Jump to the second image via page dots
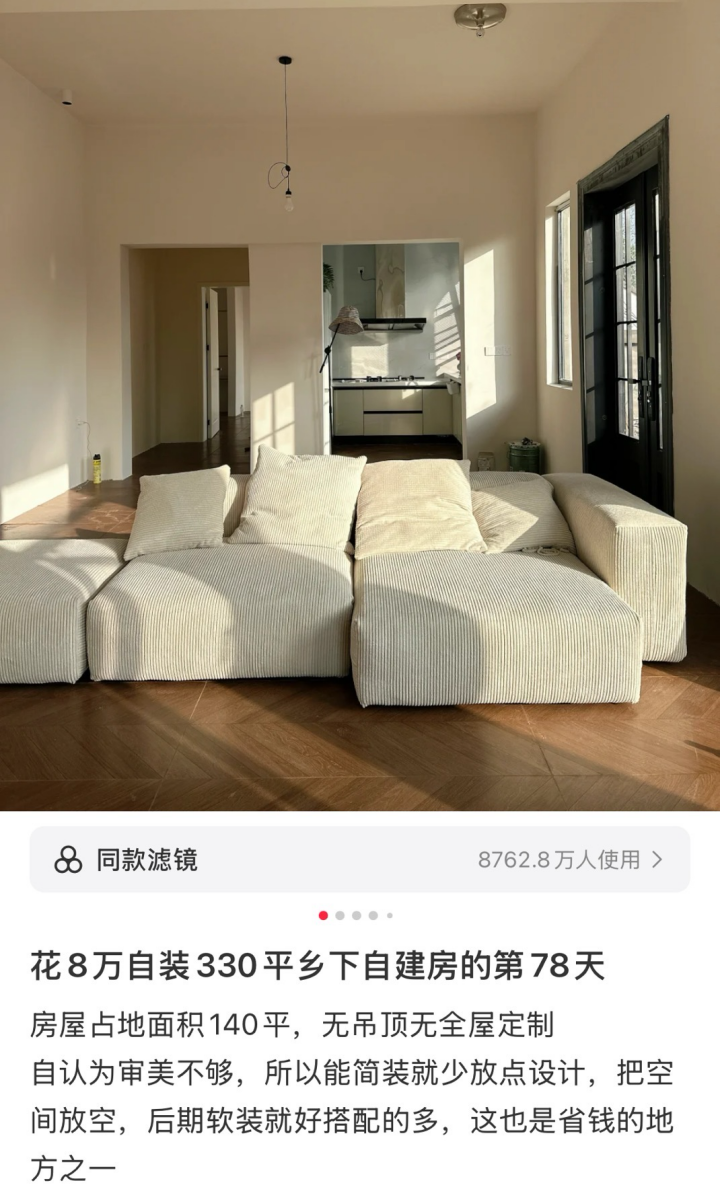The width and height of the screenshot is (720, 1185). coord(340,915)
